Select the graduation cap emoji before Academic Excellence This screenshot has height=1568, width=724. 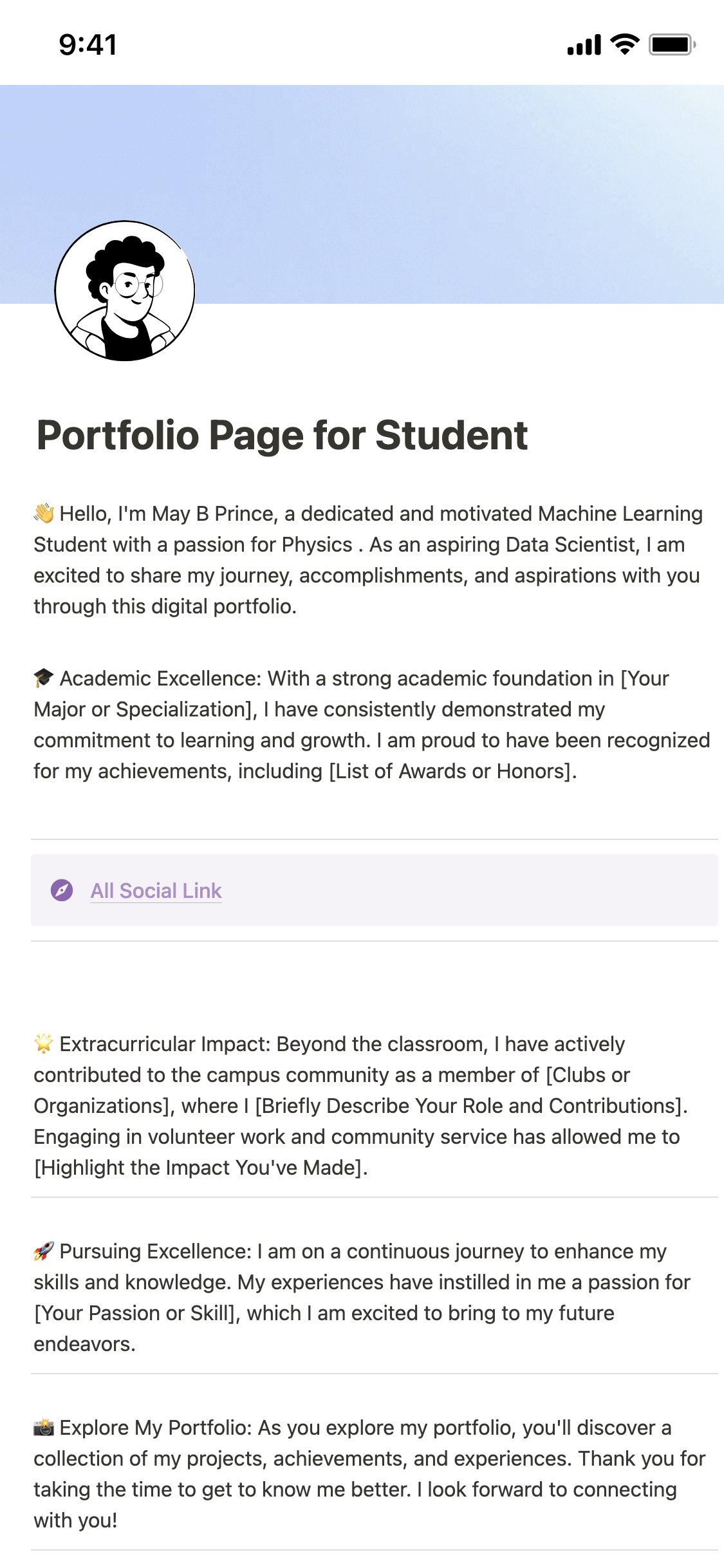43,677
